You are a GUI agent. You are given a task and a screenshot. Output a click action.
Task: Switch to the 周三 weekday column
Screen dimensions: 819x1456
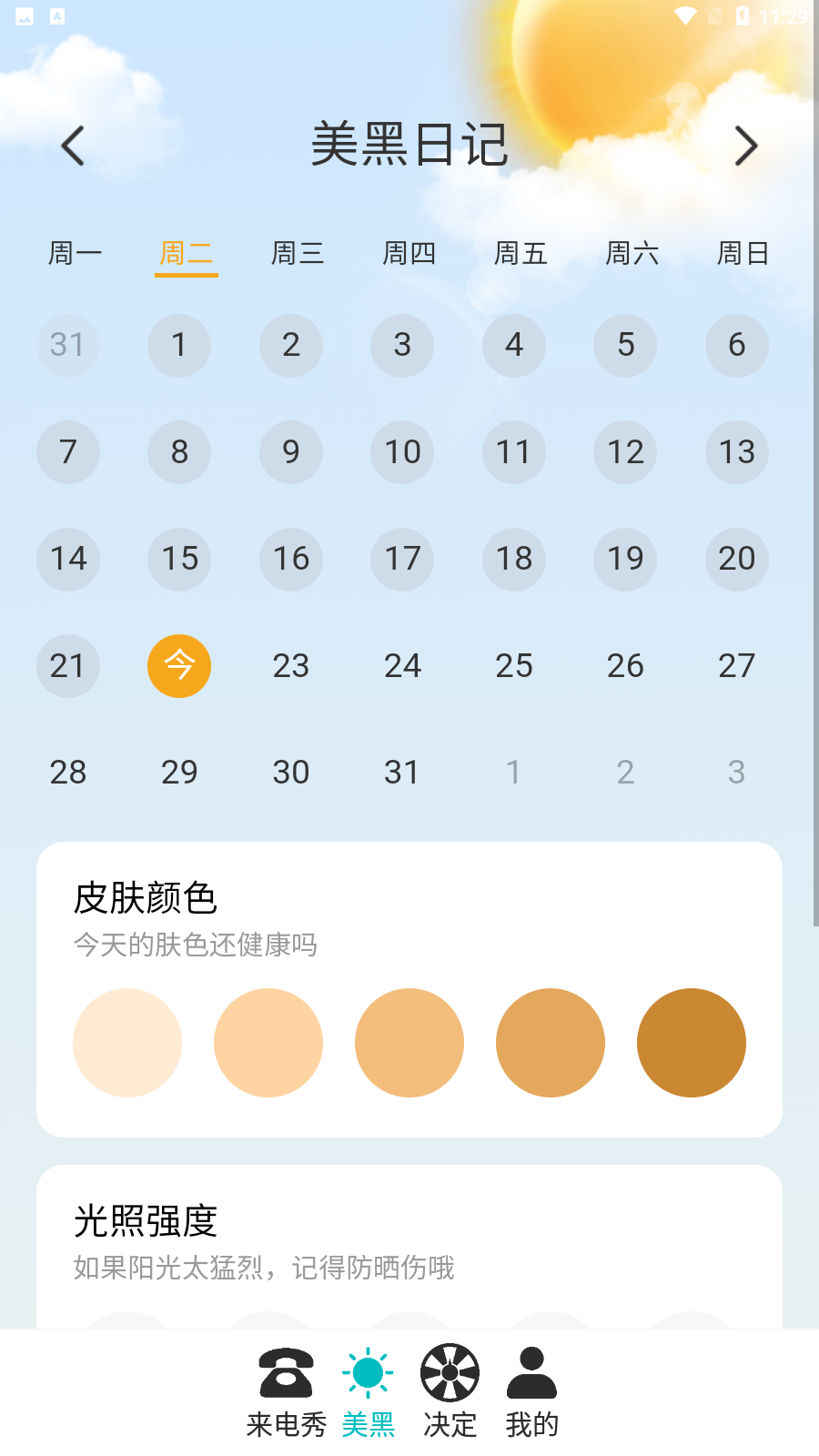[298, 254]
